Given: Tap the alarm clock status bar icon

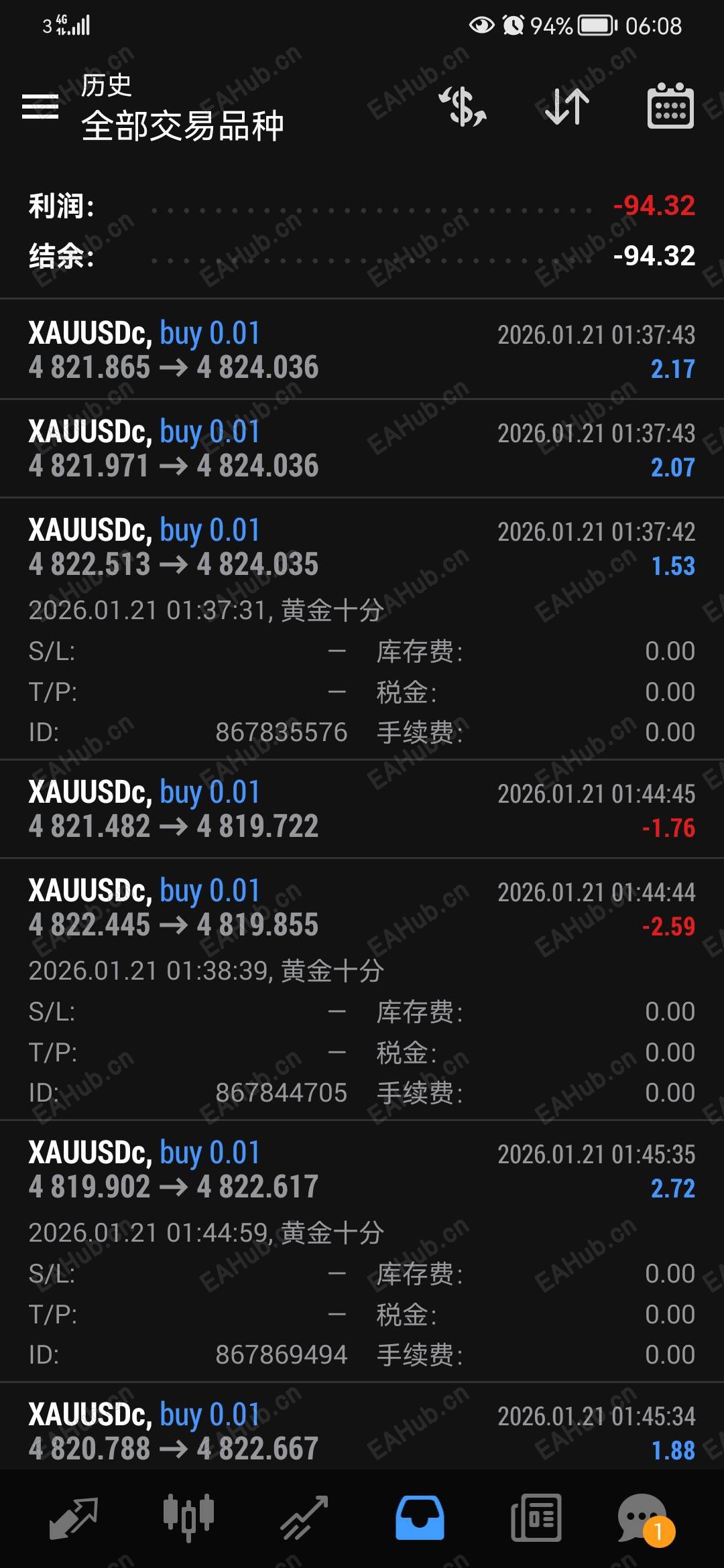Looking at the screenshot, I should (514, 25).
